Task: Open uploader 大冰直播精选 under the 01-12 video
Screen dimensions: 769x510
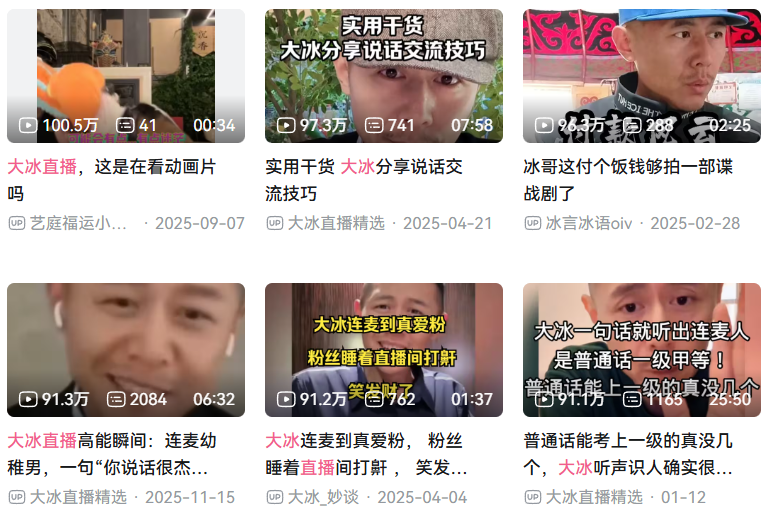Action: point(594,497)
